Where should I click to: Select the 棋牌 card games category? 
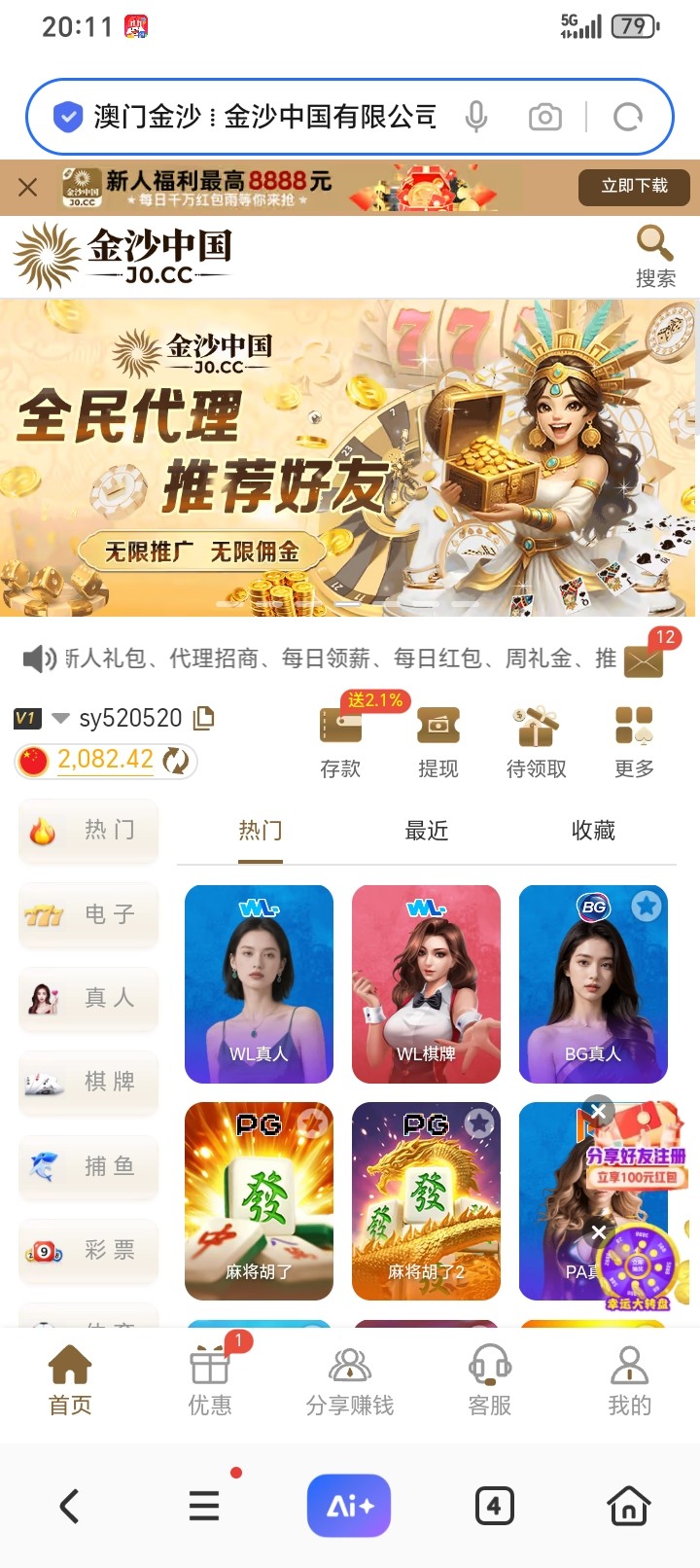pyautogui.click(x=88, y=1082)
